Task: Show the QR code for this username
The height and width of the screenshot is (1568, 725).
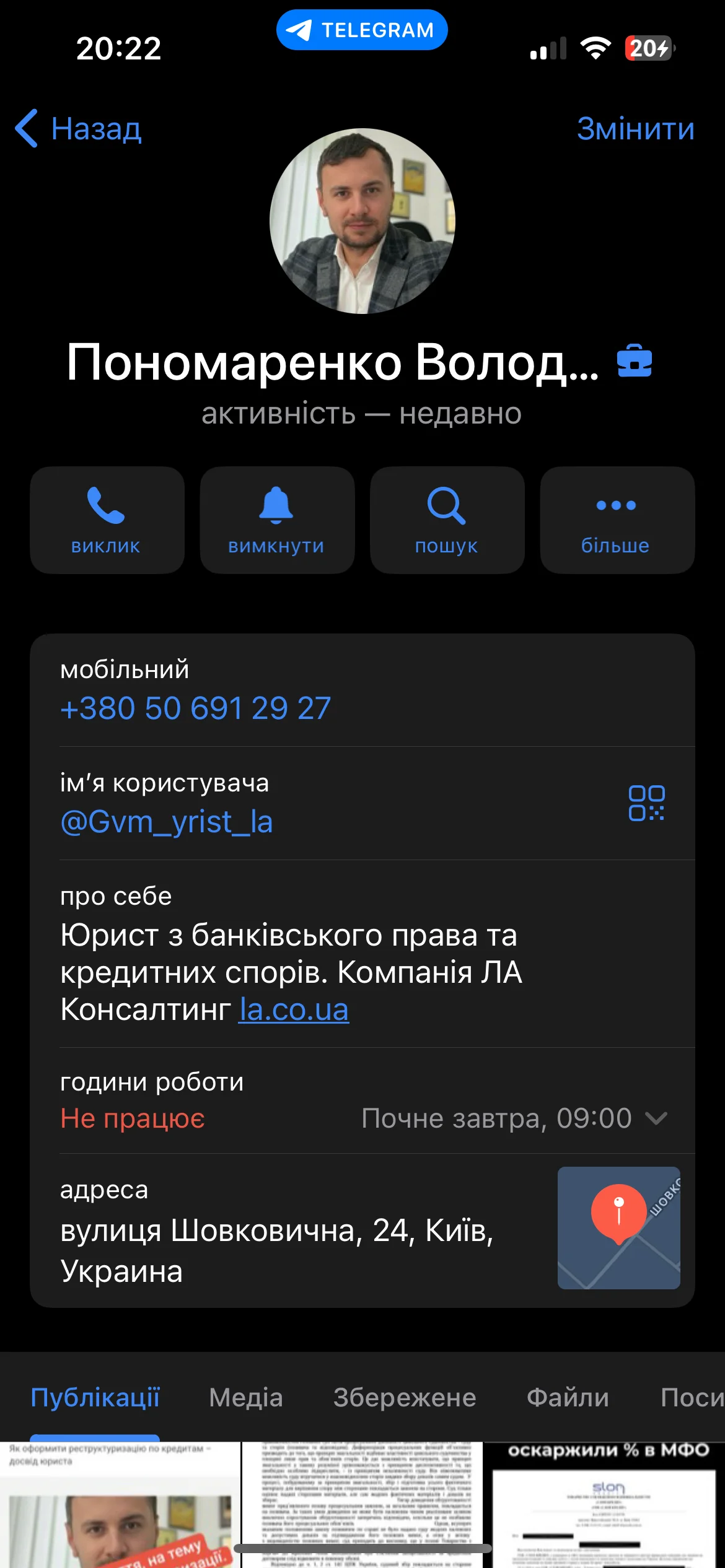Action: click(x=646, y=803)
